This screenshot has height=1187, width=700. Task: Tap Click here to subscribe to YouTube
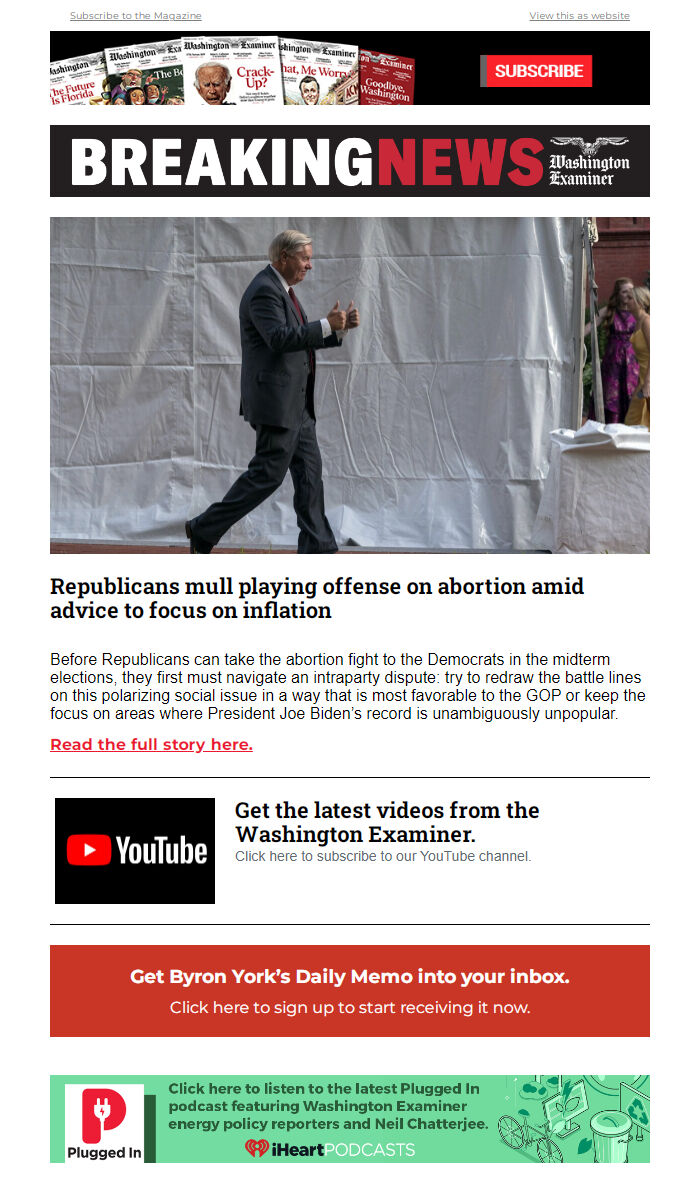coord(383,856)
